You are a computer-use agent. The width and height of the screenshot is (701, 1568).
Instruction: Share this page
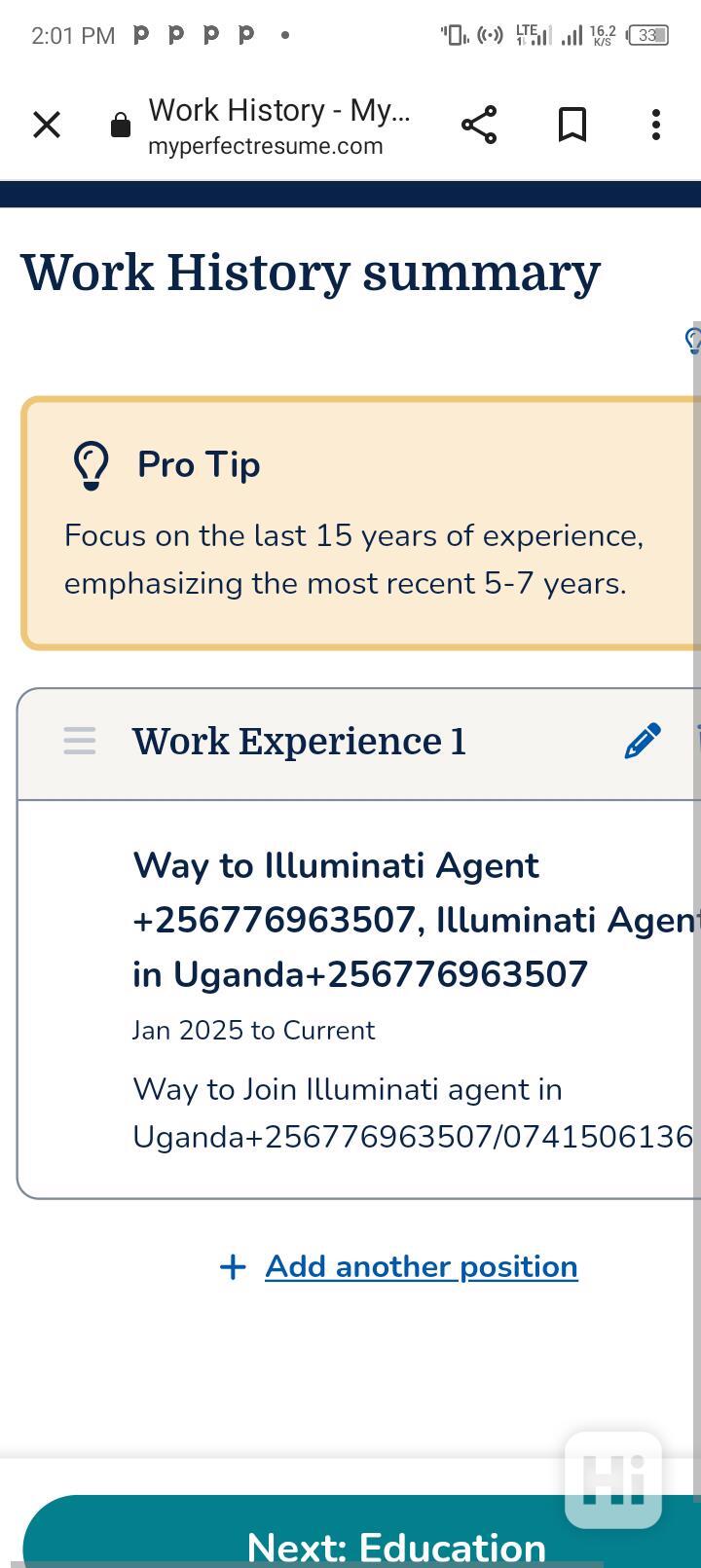pyautogui.click(x=478, y=125)
